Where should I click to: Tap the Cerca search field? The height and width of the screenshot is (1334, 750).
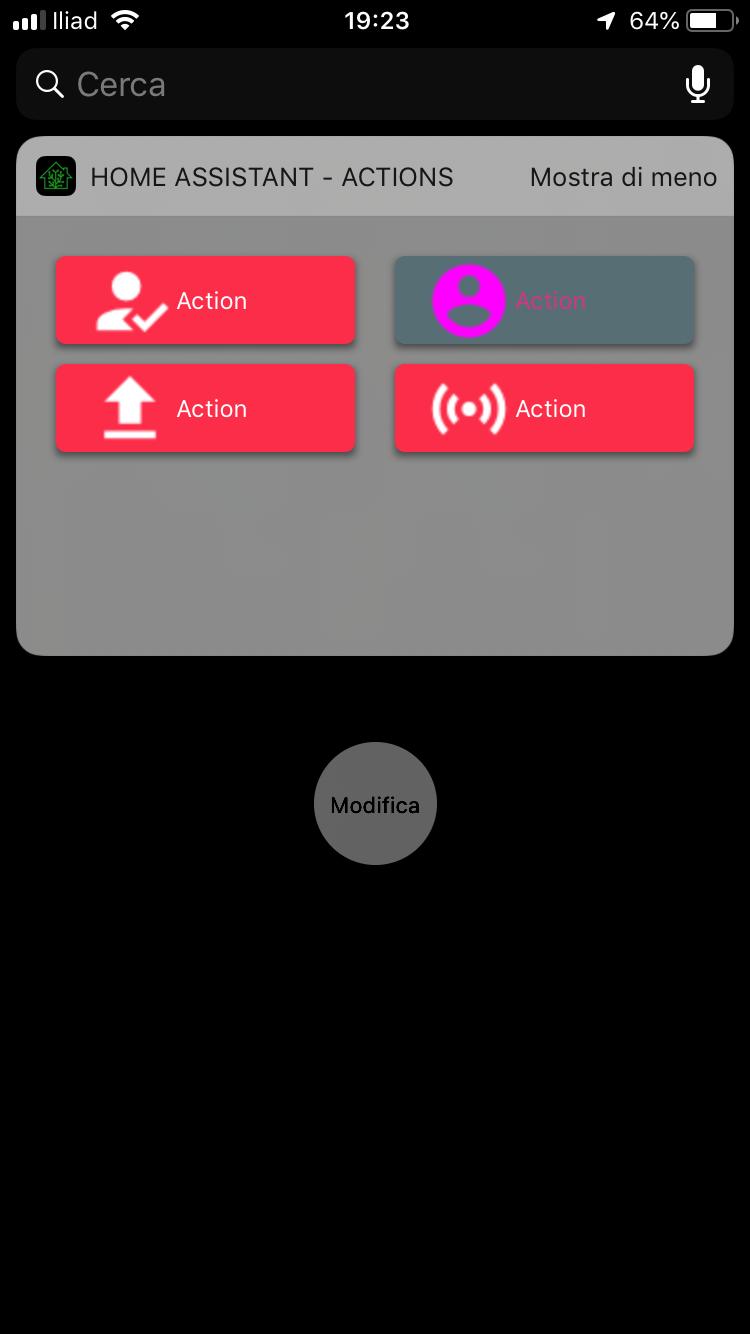pyautogui.click(x=375, y=84)
